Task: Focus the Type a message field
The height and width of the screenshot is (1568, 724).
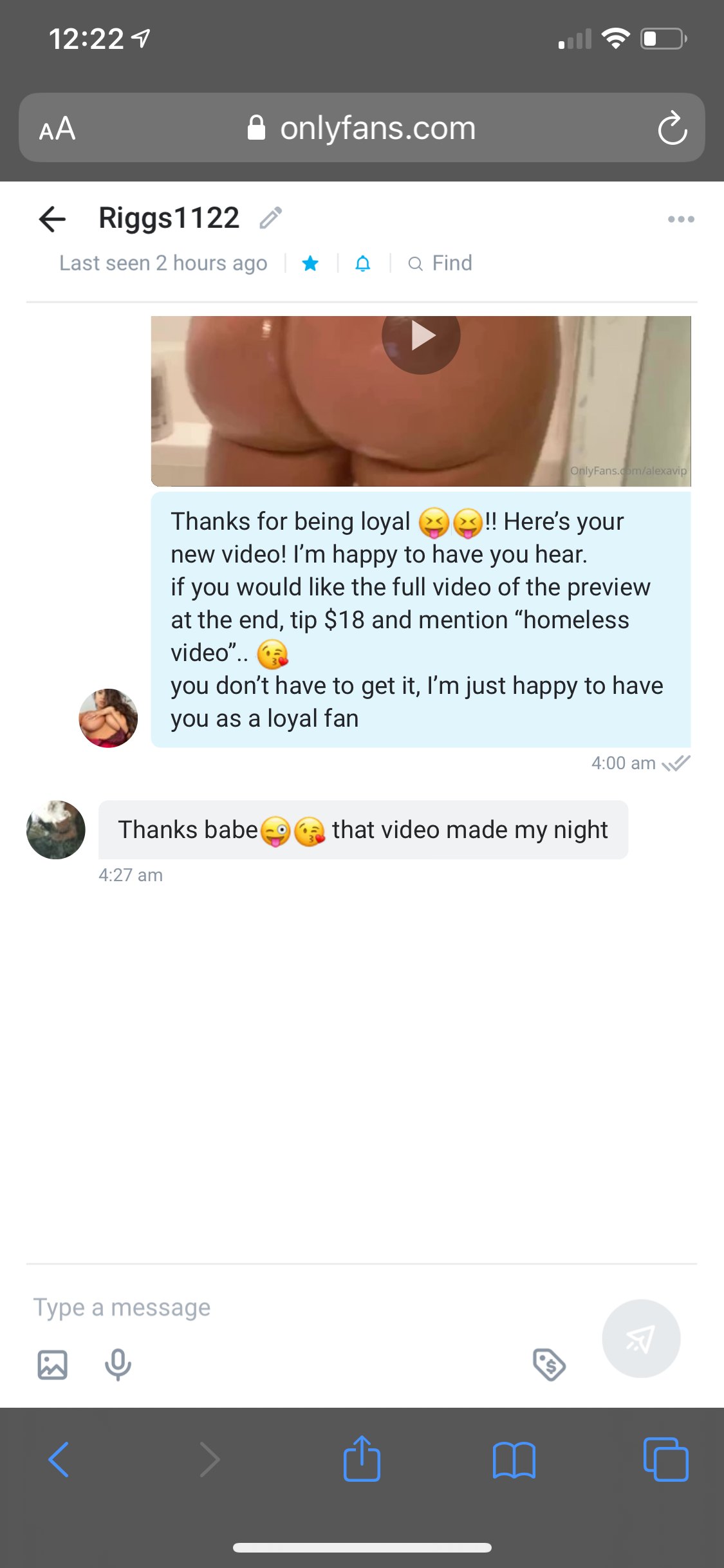Action: (x=309, y=1307)
